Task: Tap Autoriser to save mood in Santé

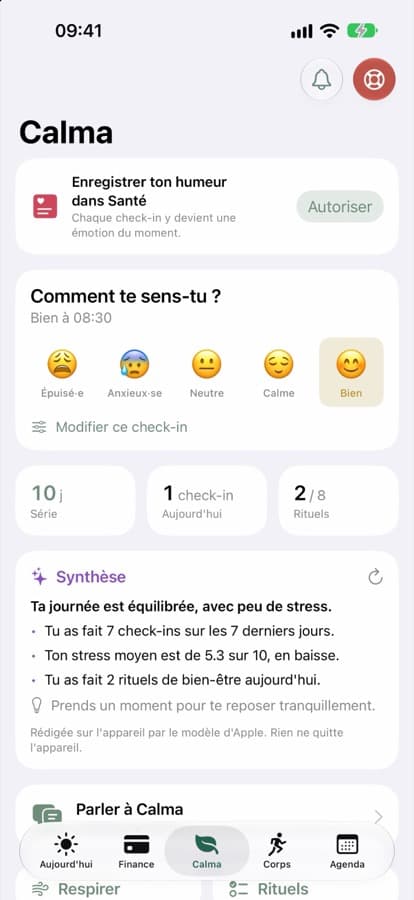Action: [340, 207]
